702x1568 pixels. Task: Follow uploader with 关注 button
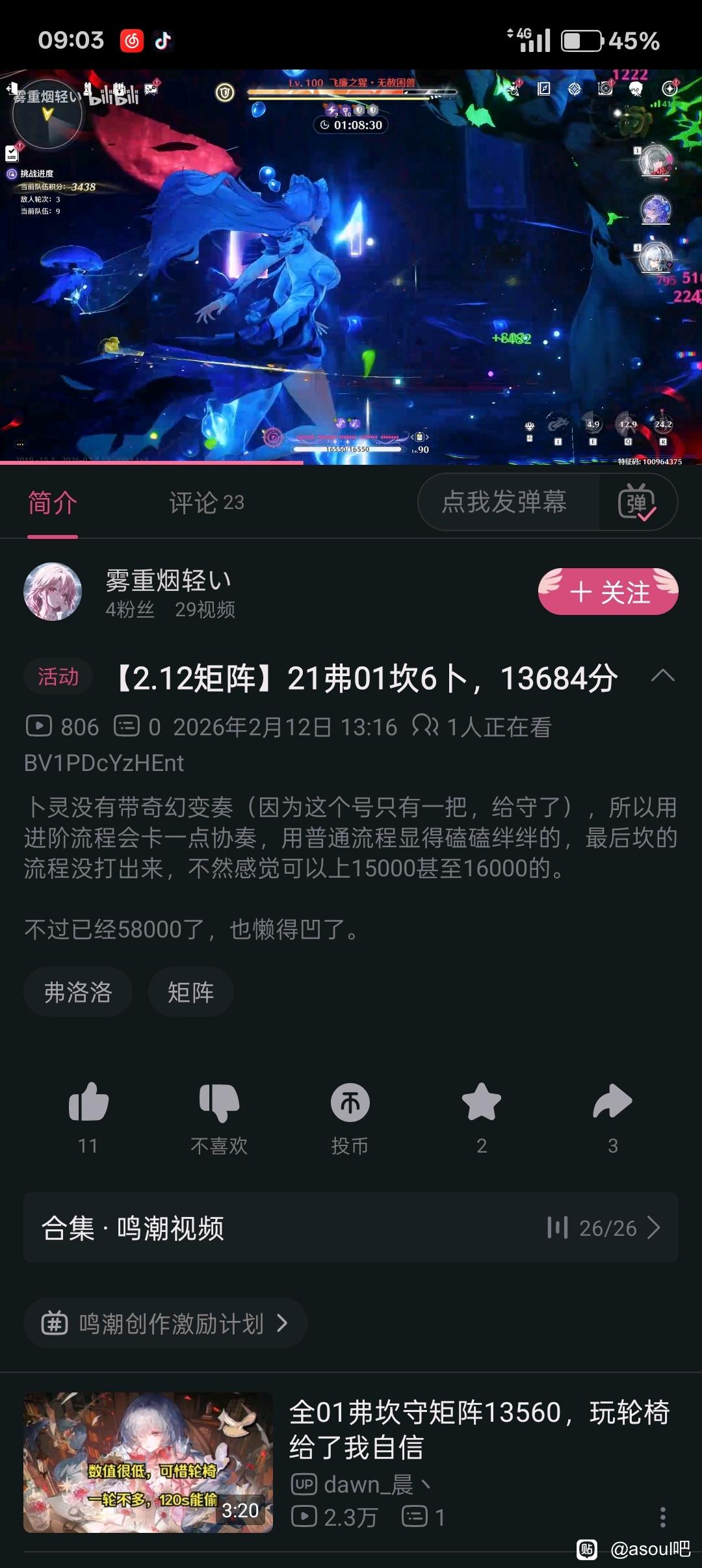[x=608, y=592]
